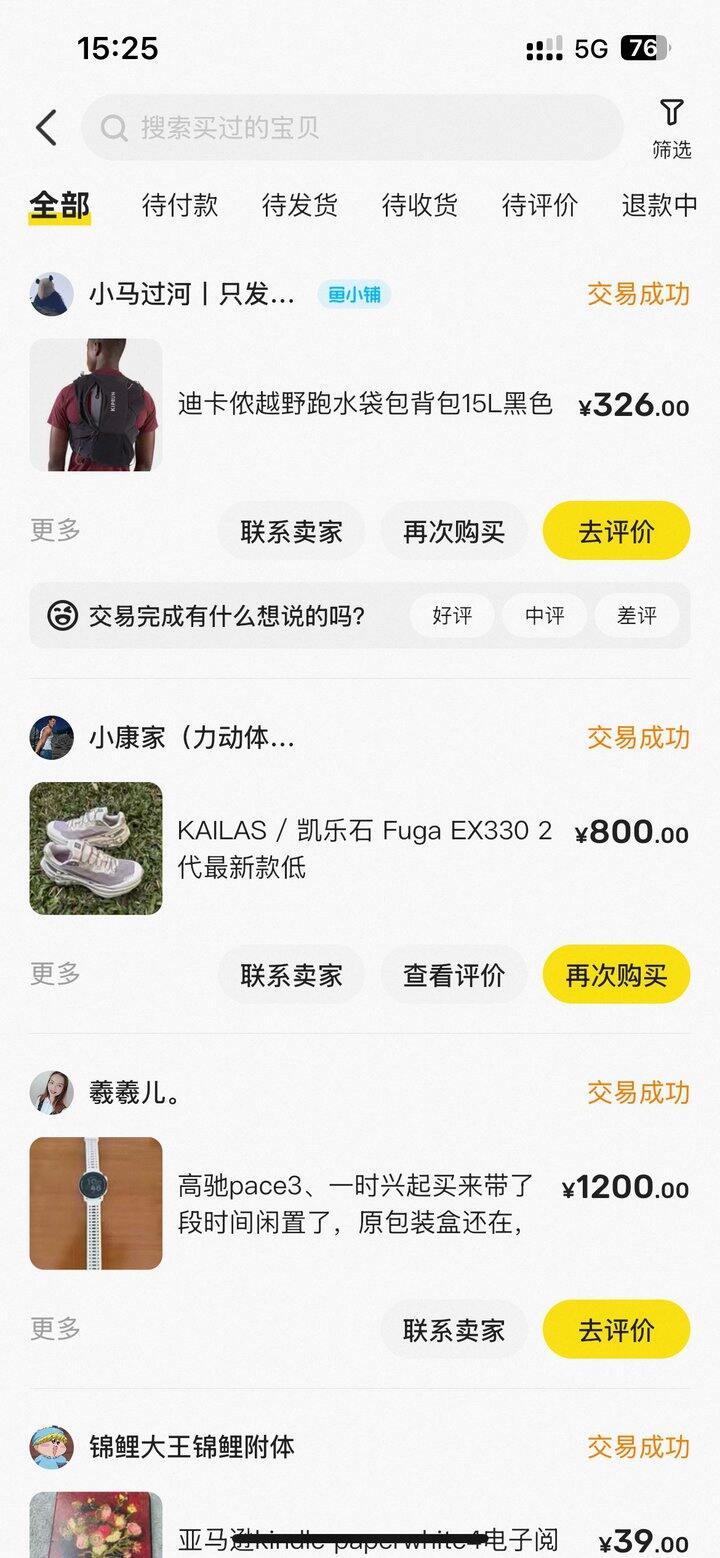The width and height of the screenshot is (720, 1558).
Task: Expand 更多 under the Decathlon backpack order
Action: [x=51, y=530]
